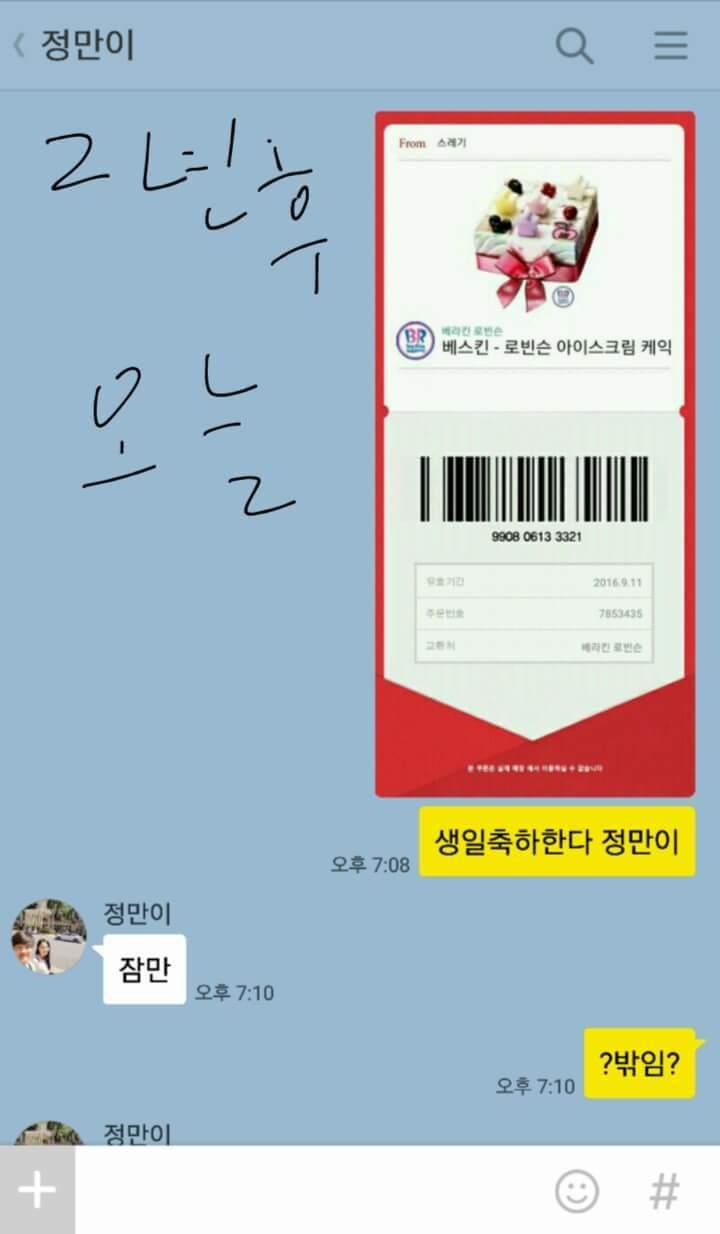
Task: Open the plus attachment menu
Action: pyautogui.click(x=37, y=1190)
